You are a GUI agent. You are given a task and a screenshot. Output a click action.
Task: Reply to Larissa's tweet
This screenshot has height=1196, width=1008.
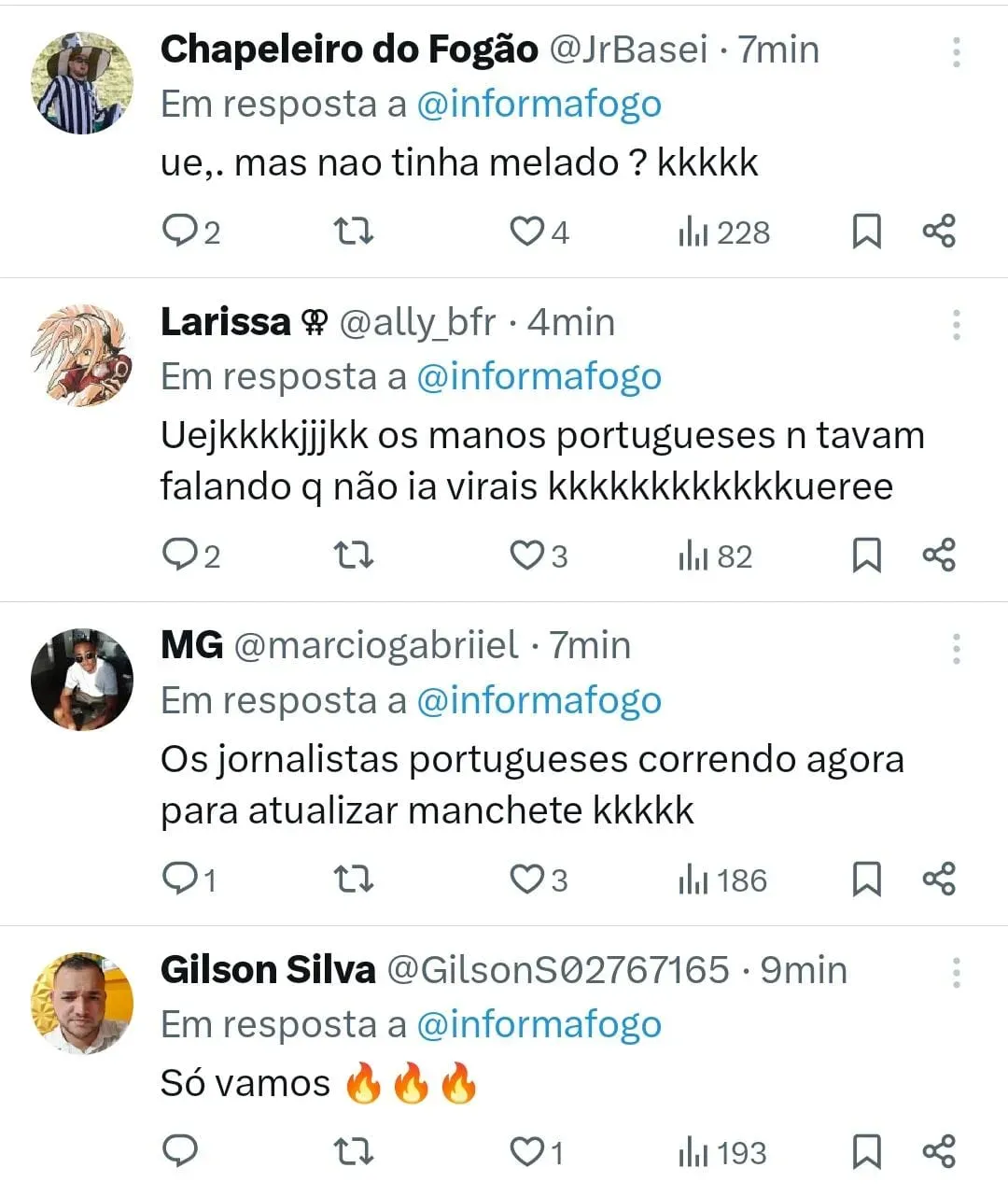[179, 556]
